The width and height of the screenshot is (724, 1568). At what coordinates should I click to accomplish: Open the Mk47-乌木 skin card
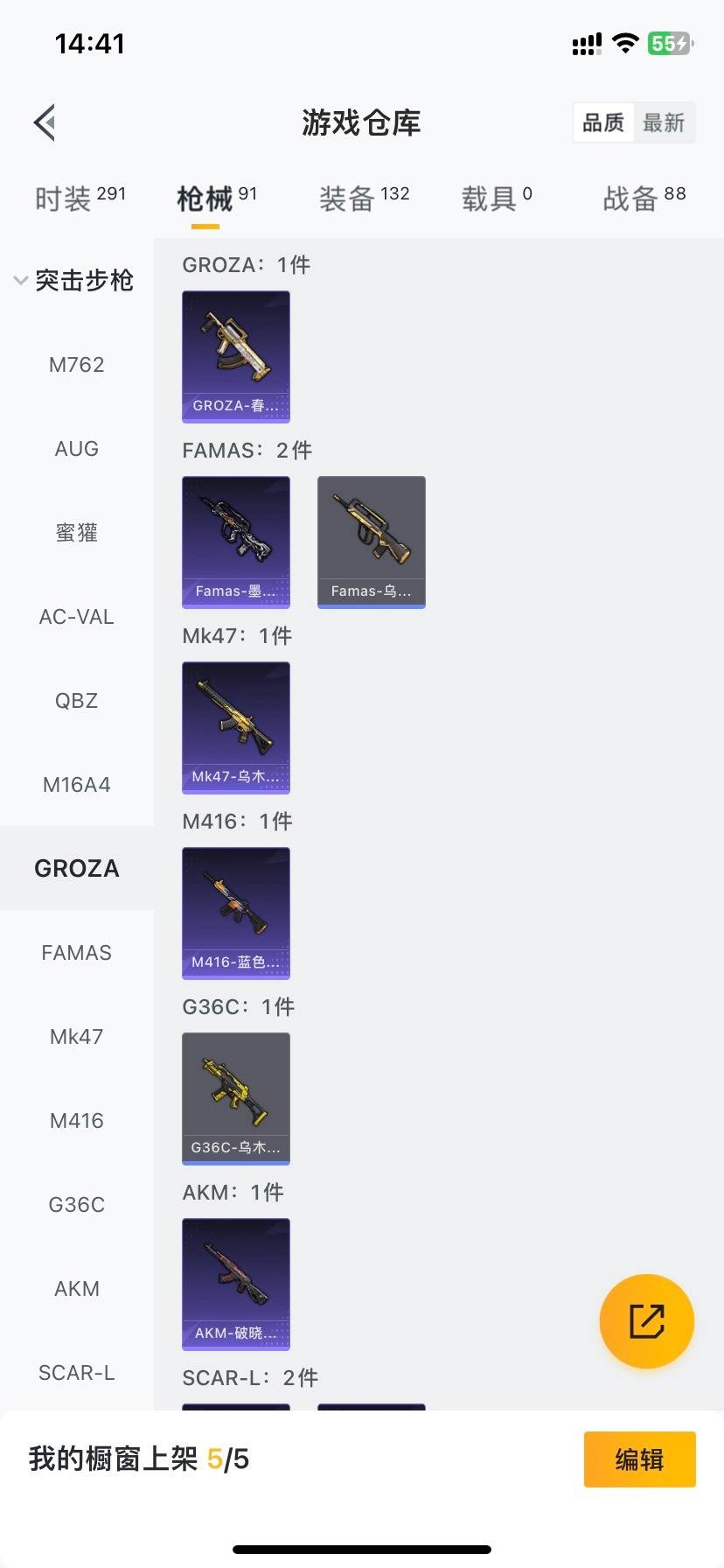[236, 727]
